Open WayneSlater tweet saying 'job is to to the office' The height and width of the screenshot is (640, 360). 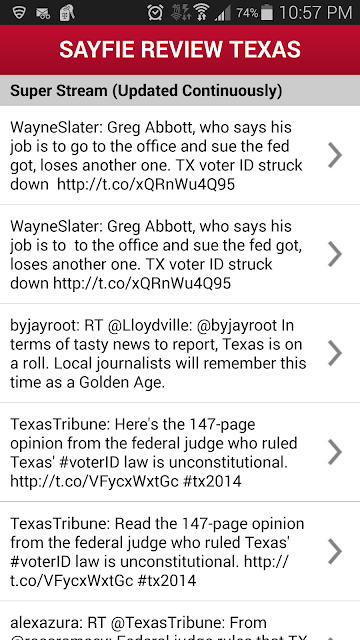[180, 254]
